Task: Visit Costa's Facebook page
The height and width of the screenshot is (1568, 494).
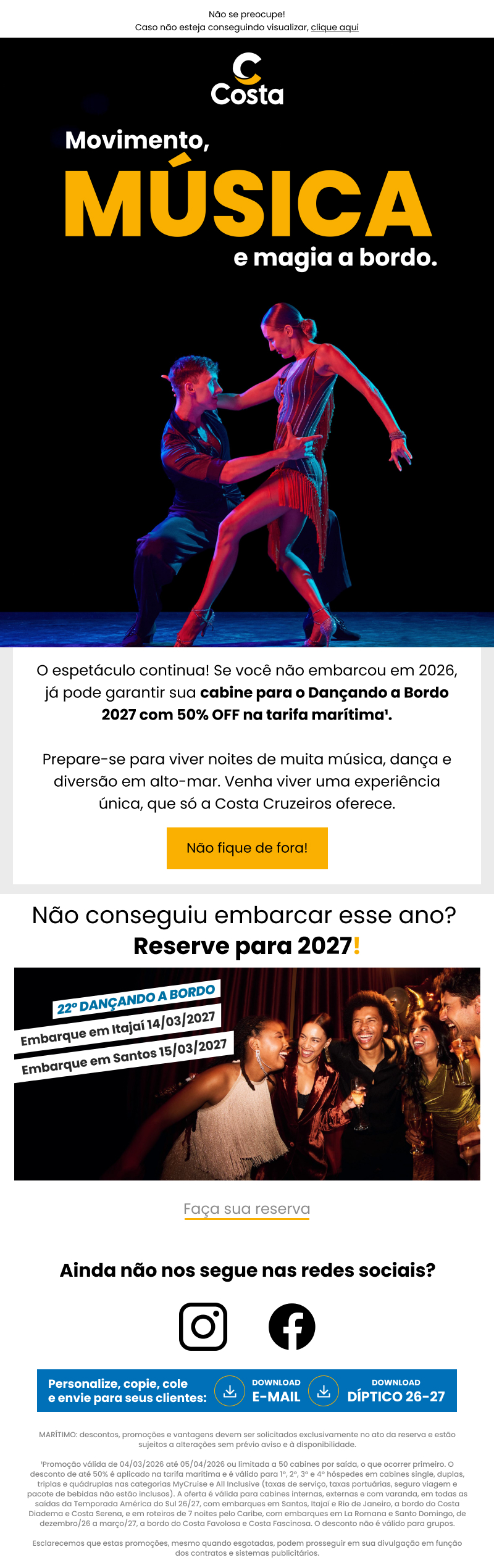Action: (x=292, y=1327)
